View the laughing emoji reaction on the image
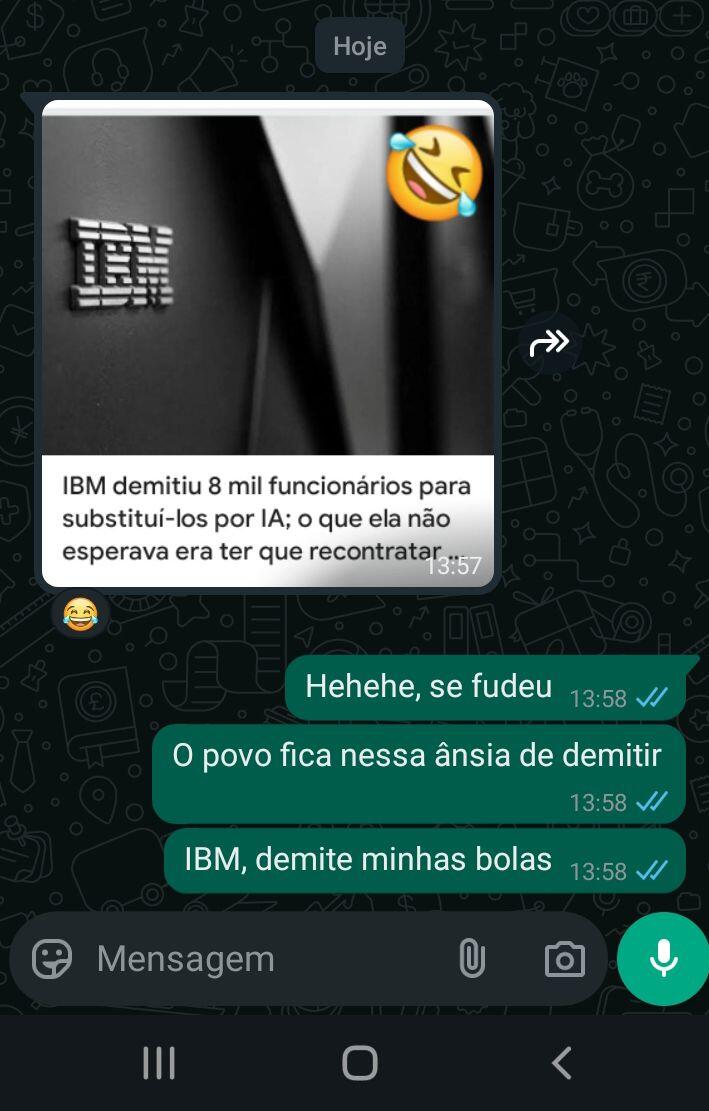Viewport: 709px width, 1111px height. coord(80,612)
